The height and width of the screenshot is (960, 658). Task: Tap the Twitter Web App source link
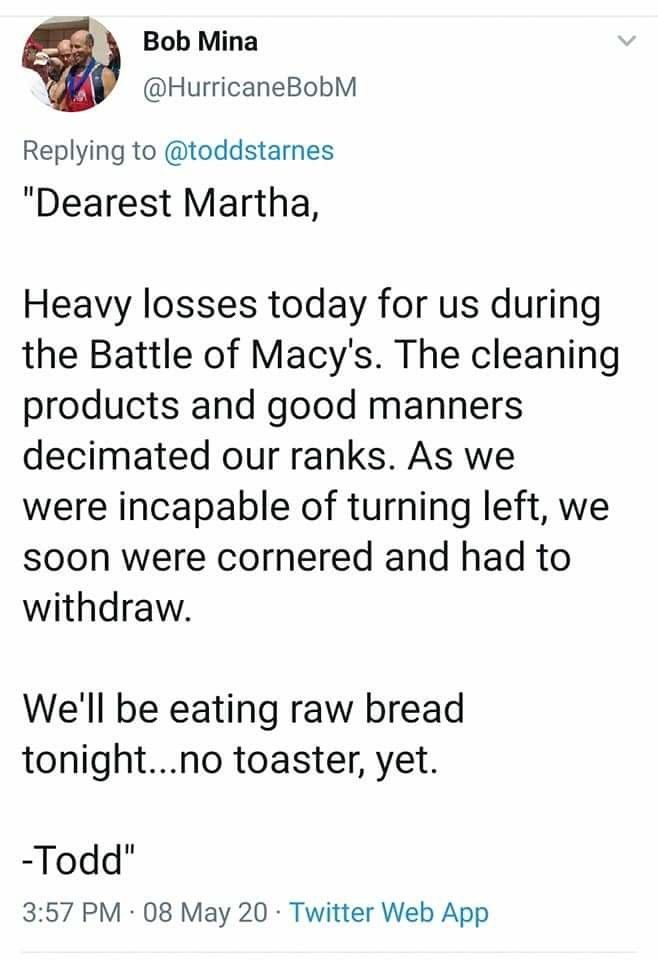coord(389,912)
